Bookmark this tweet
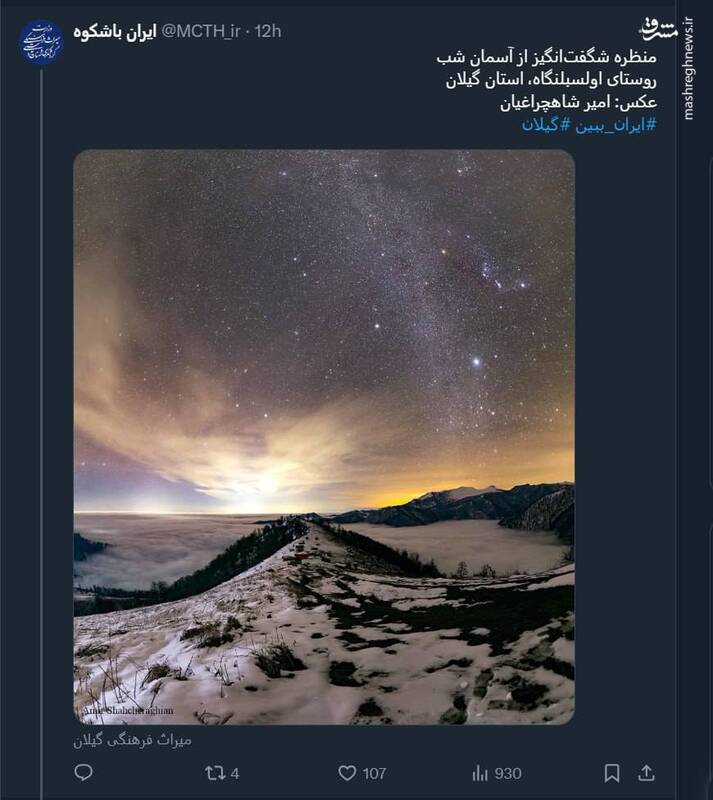 [611, 773]
